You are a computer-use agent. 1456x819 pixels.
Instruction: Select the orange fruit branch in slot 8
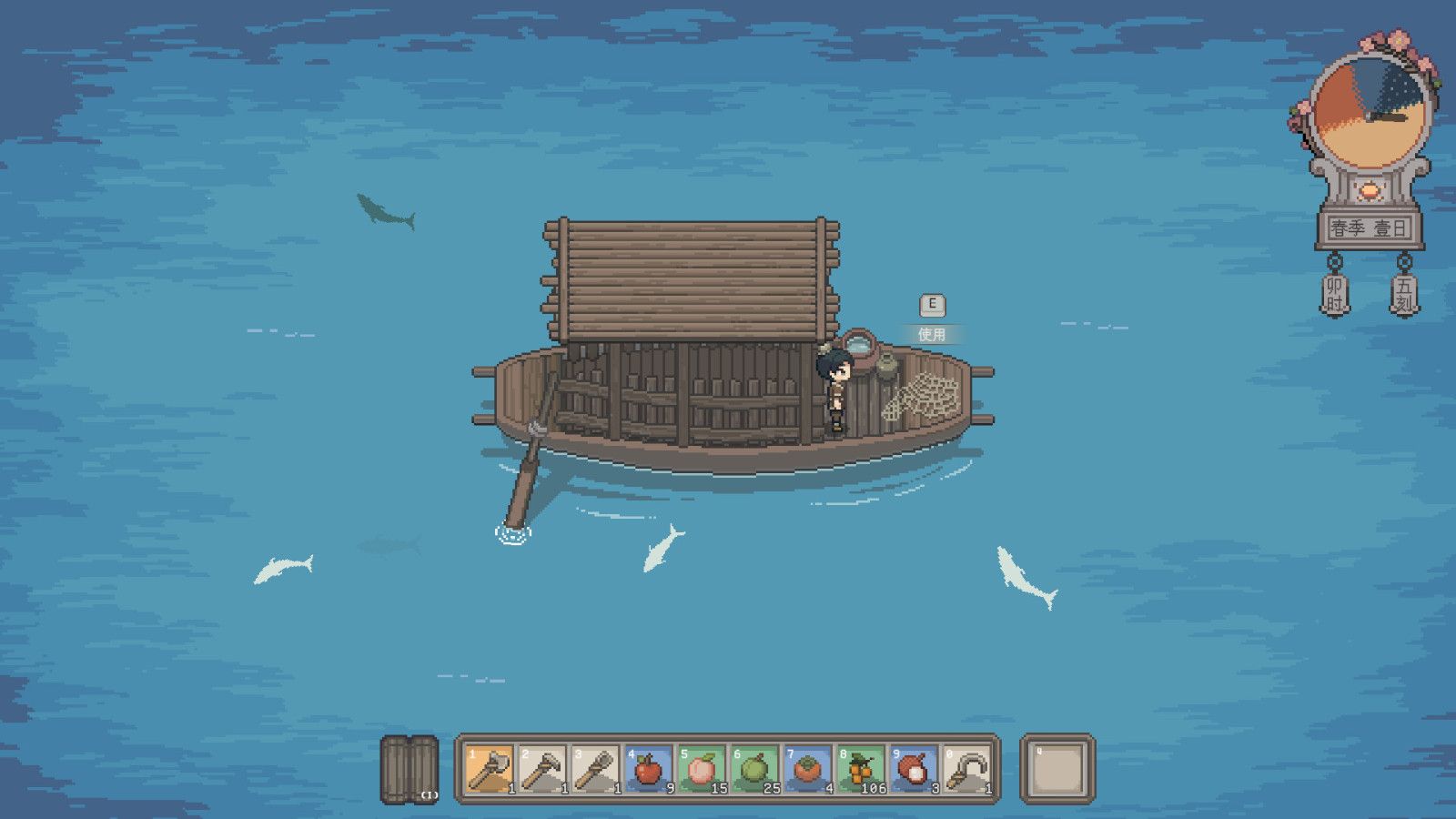tap(859, 769)
